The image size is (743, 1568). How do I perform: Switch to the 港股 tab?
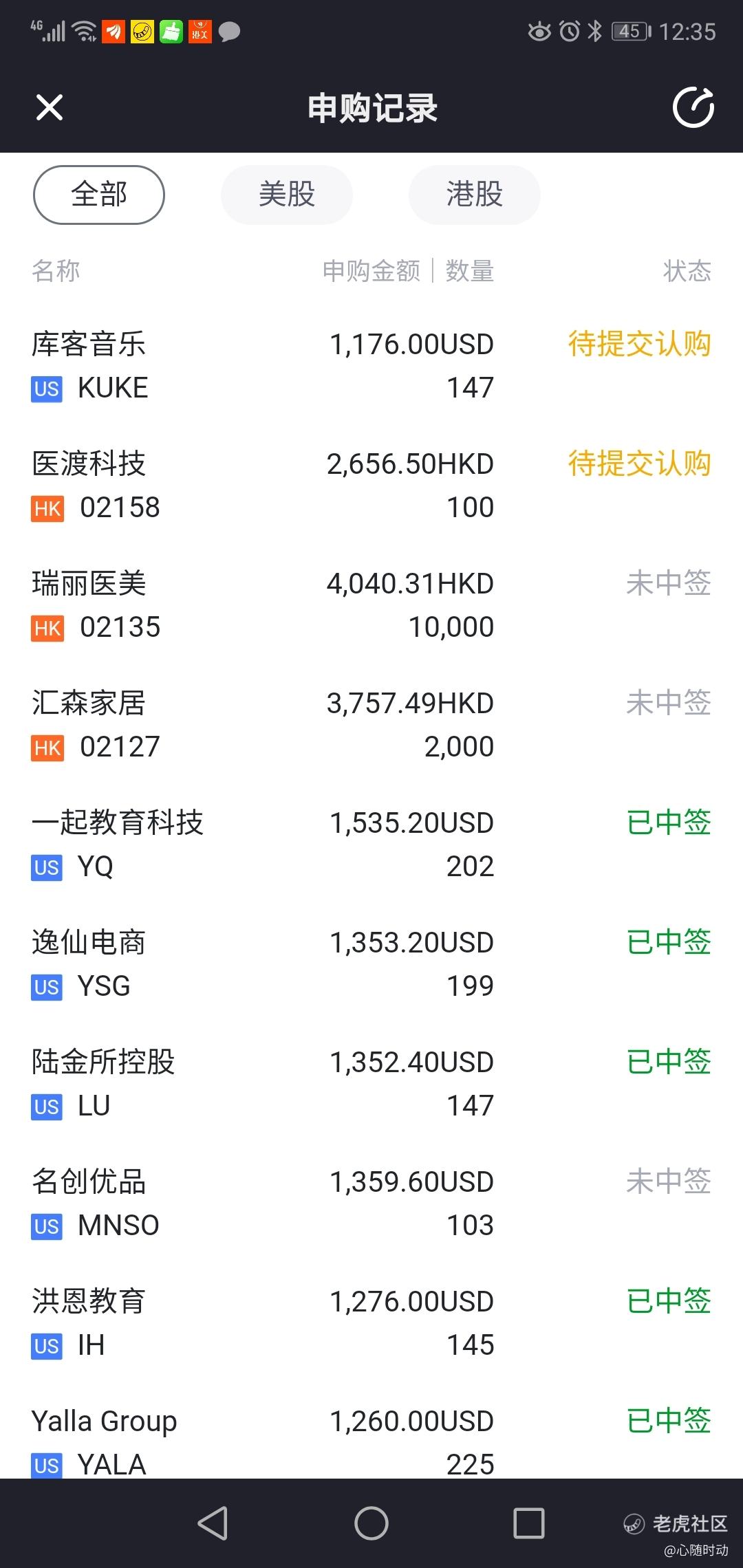click(x=474, y=195)
